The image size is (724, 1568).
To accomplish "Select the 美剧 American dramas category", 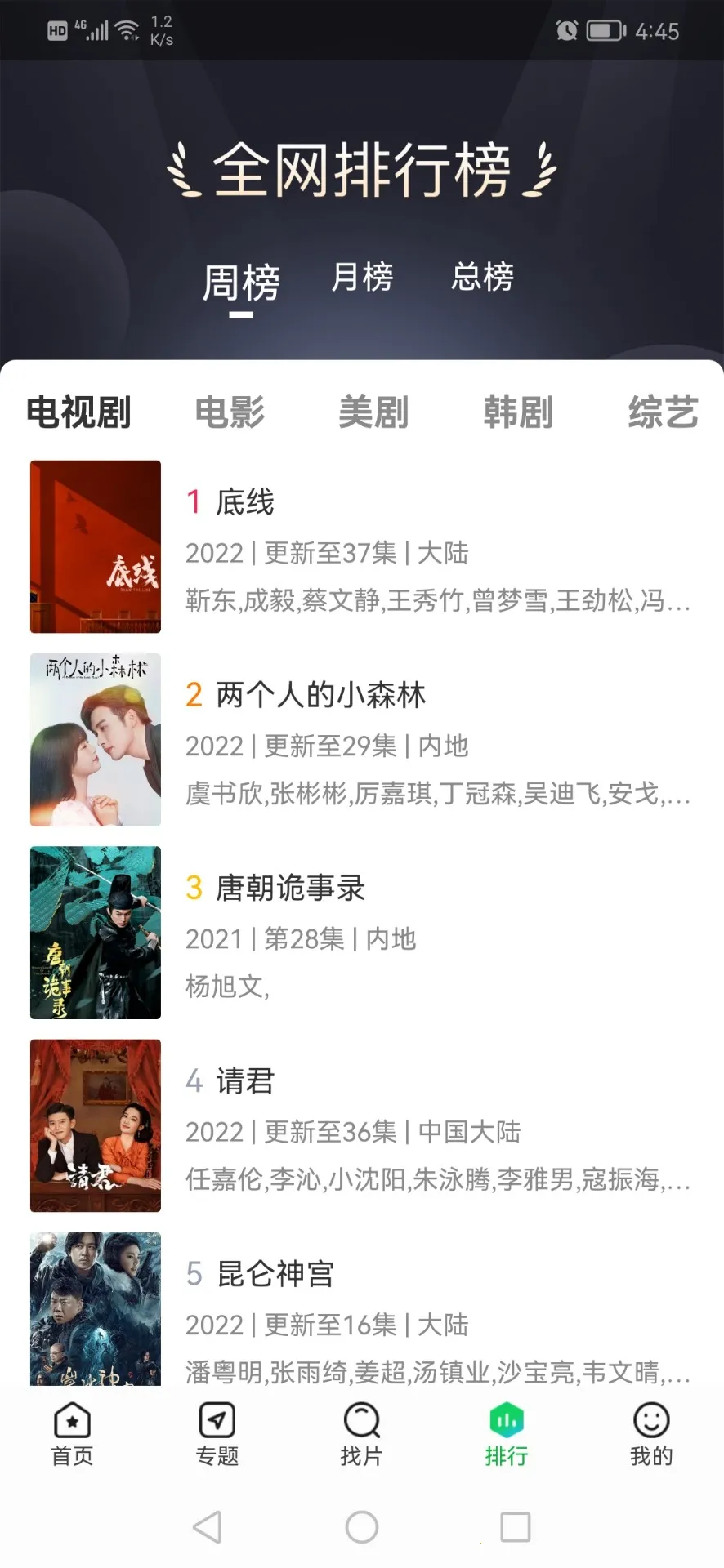I will (x=374, y=412).
